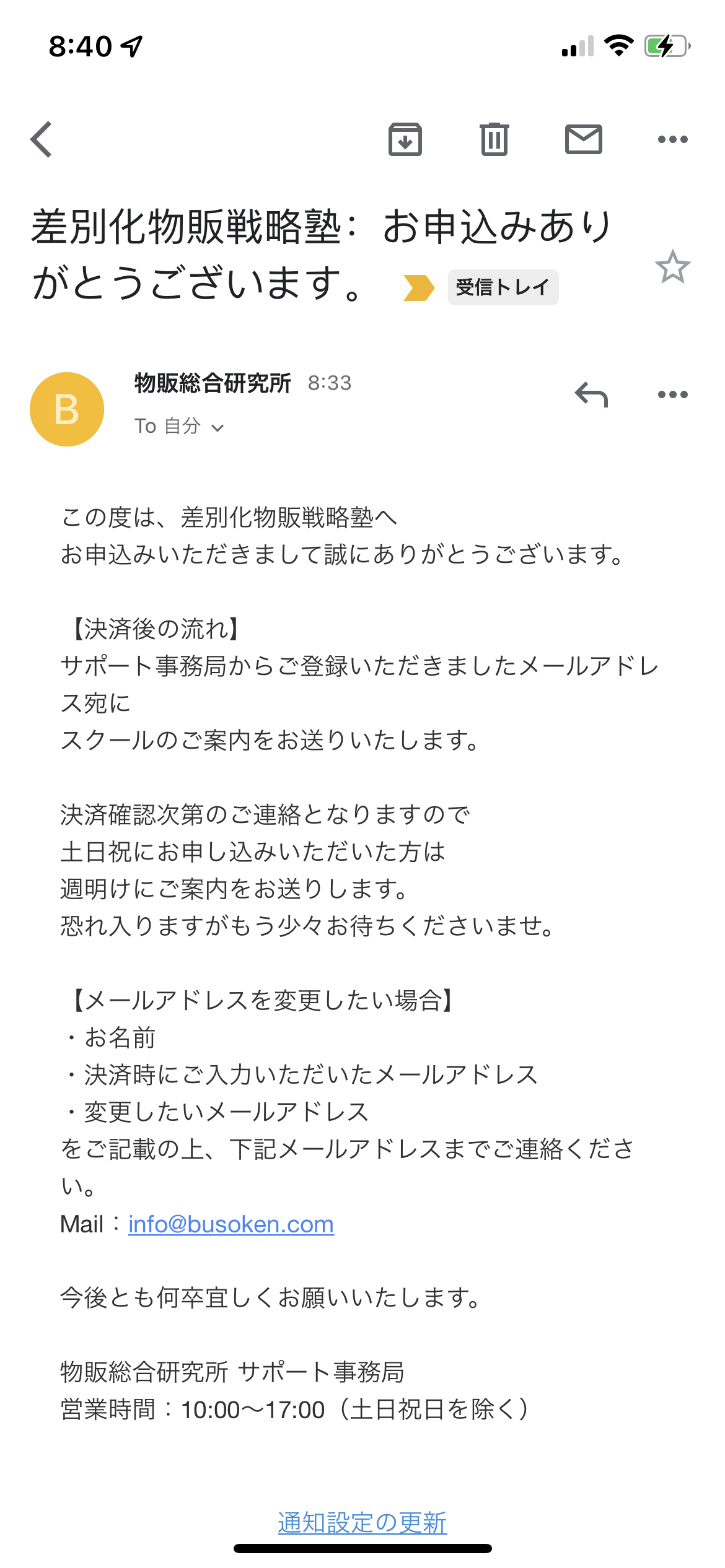This screenshot has height=1568, width=725.
Task: Star this email
Action: coord(673,267)
